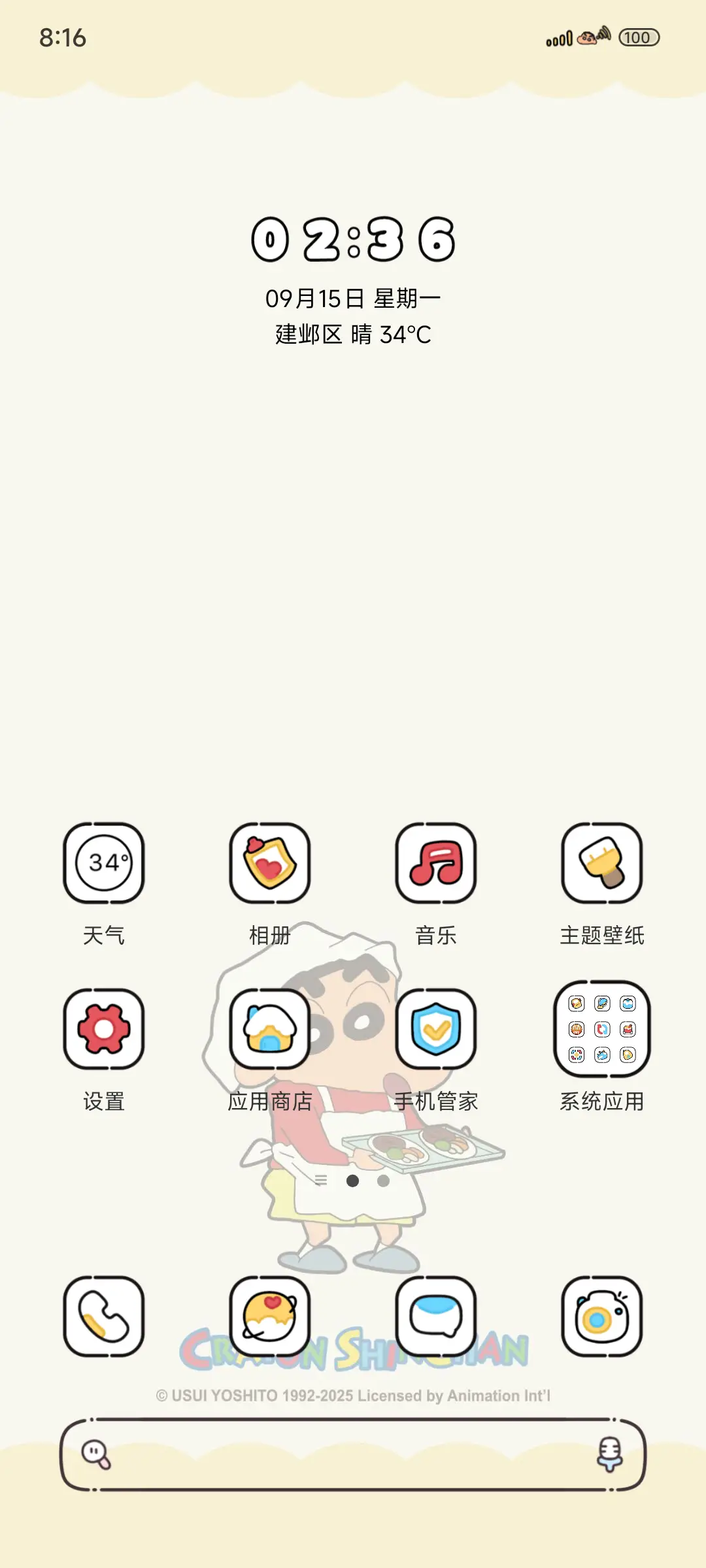Tap the 09月15日 date to open calendar
This screenshot has height=1568, width=706.
click(353, 299)
